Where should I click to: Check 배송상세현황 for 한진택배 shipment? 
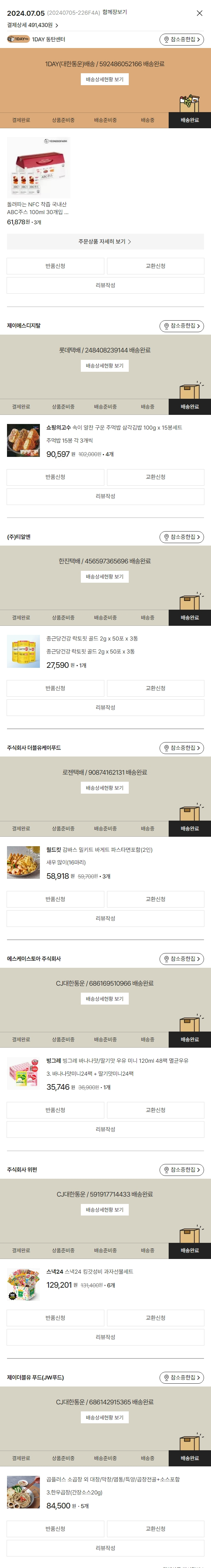105,577
